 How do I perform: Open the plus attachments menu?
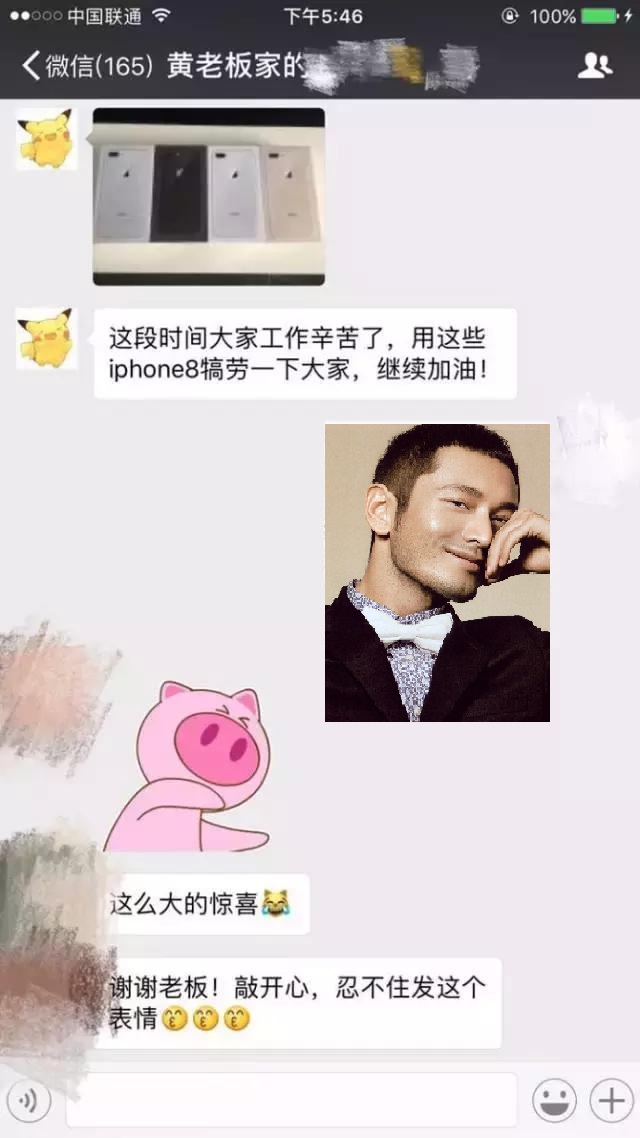click(x=610, y=1101)
